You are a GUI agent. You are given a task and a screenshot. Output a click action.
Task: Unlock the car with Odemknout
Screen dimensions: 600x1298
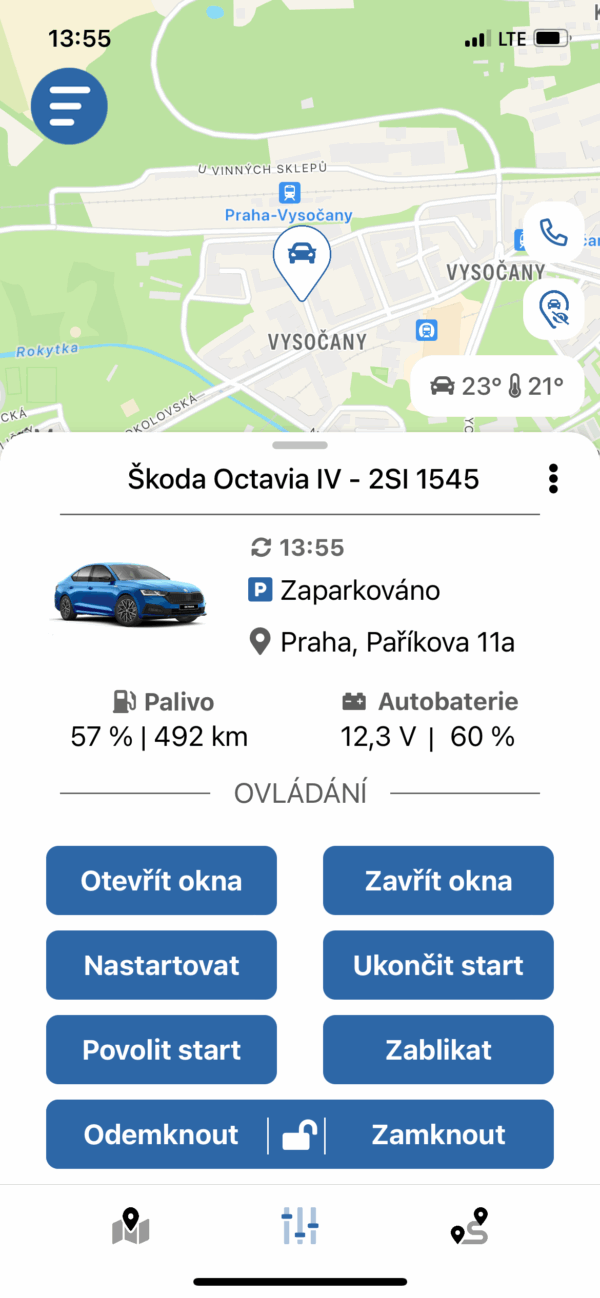coord(161,1134)
